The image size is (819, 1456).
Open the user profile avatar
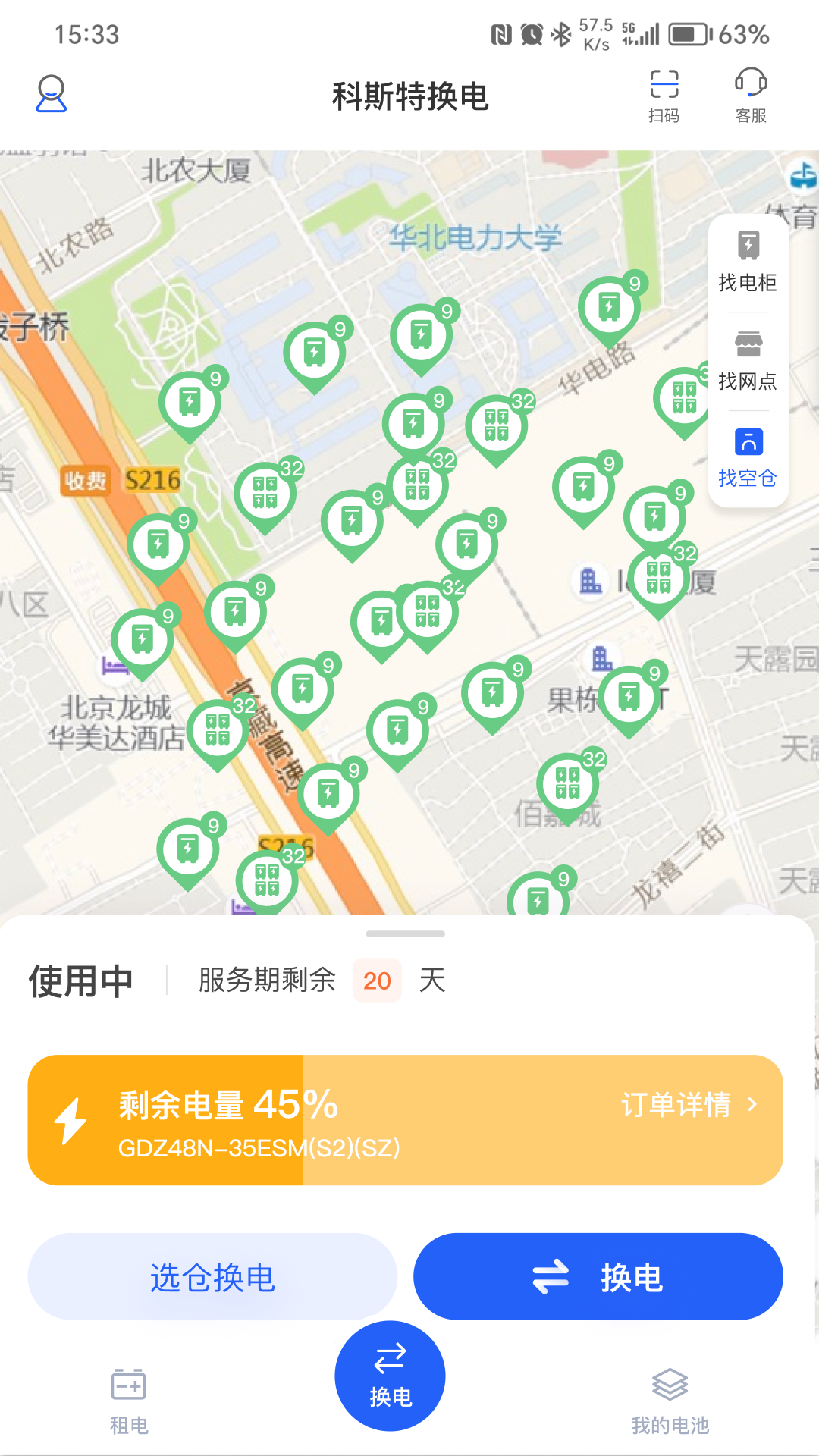(52, 94)
